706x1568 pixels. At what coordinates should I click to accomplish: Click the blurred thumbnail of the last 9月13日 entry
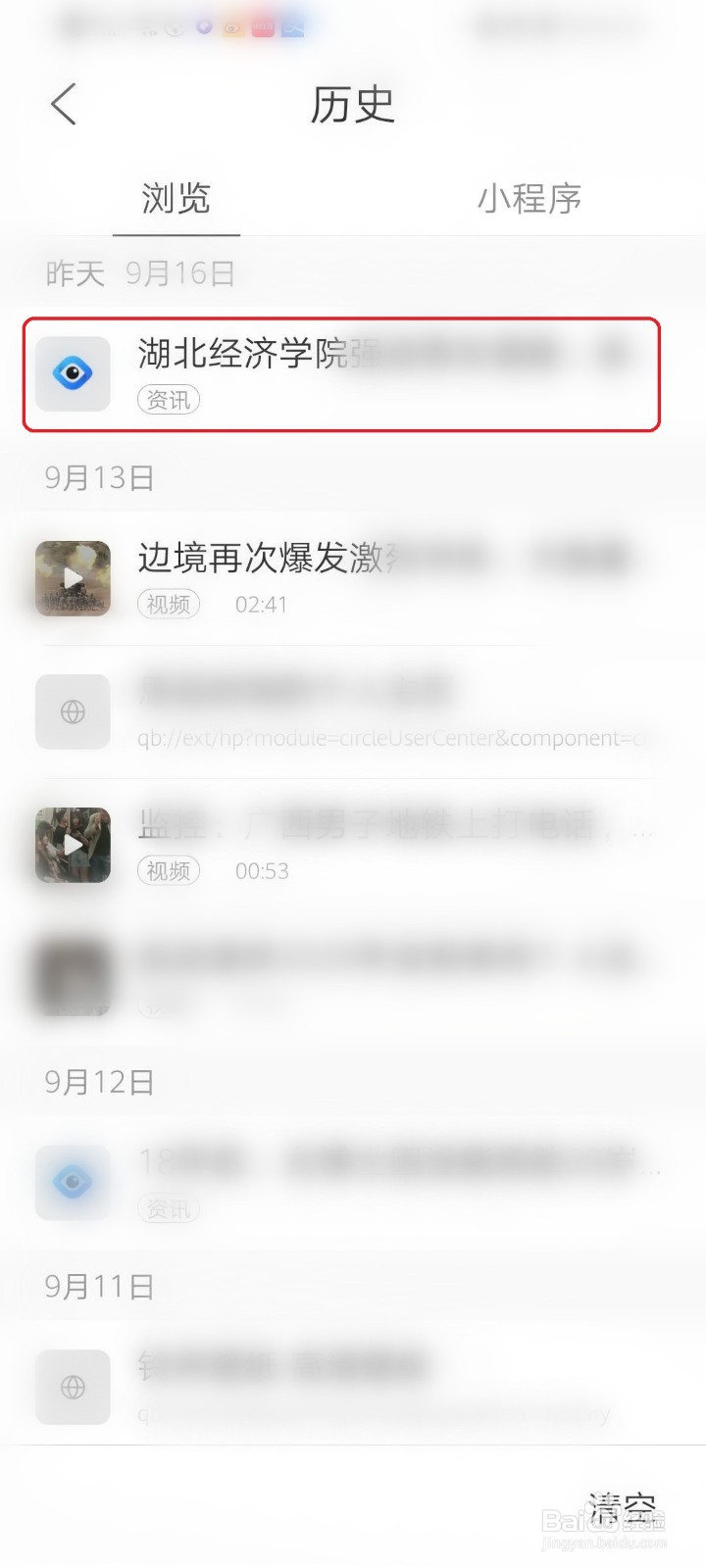(73, 977)
